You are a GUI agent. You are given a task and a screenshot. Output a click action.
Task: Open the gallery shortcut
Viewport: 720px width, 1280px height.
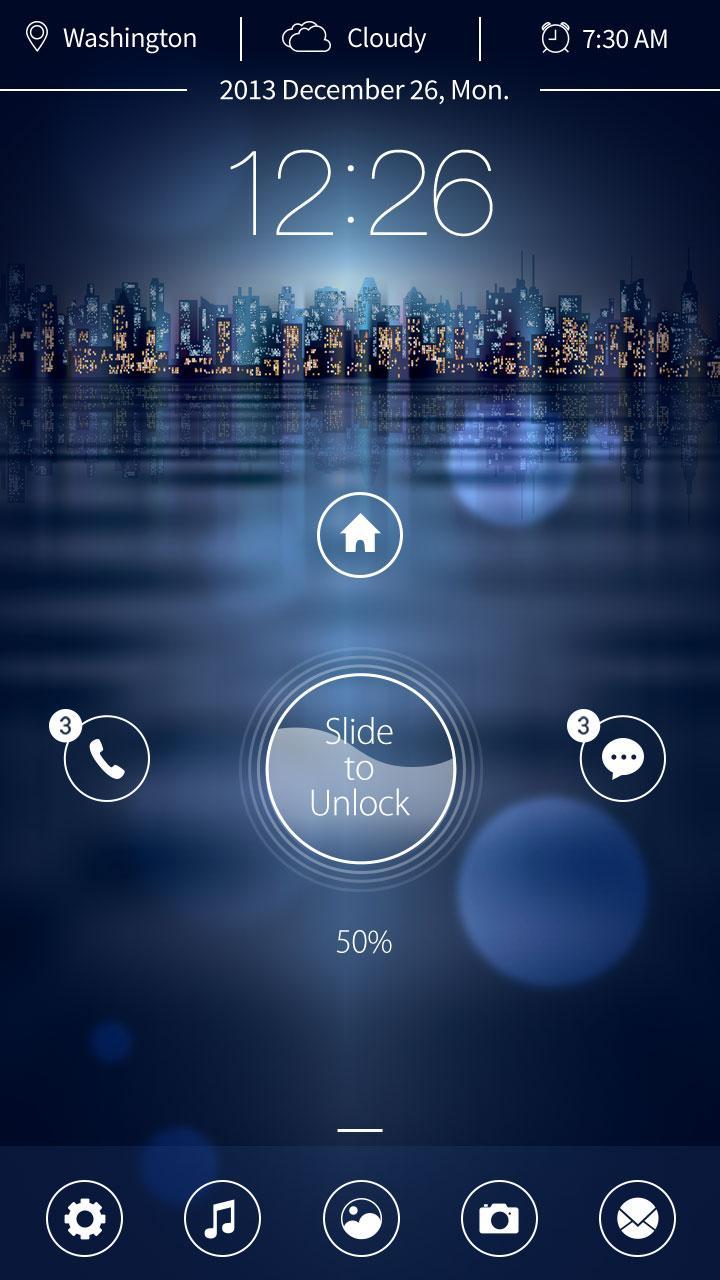point(360,1218)
